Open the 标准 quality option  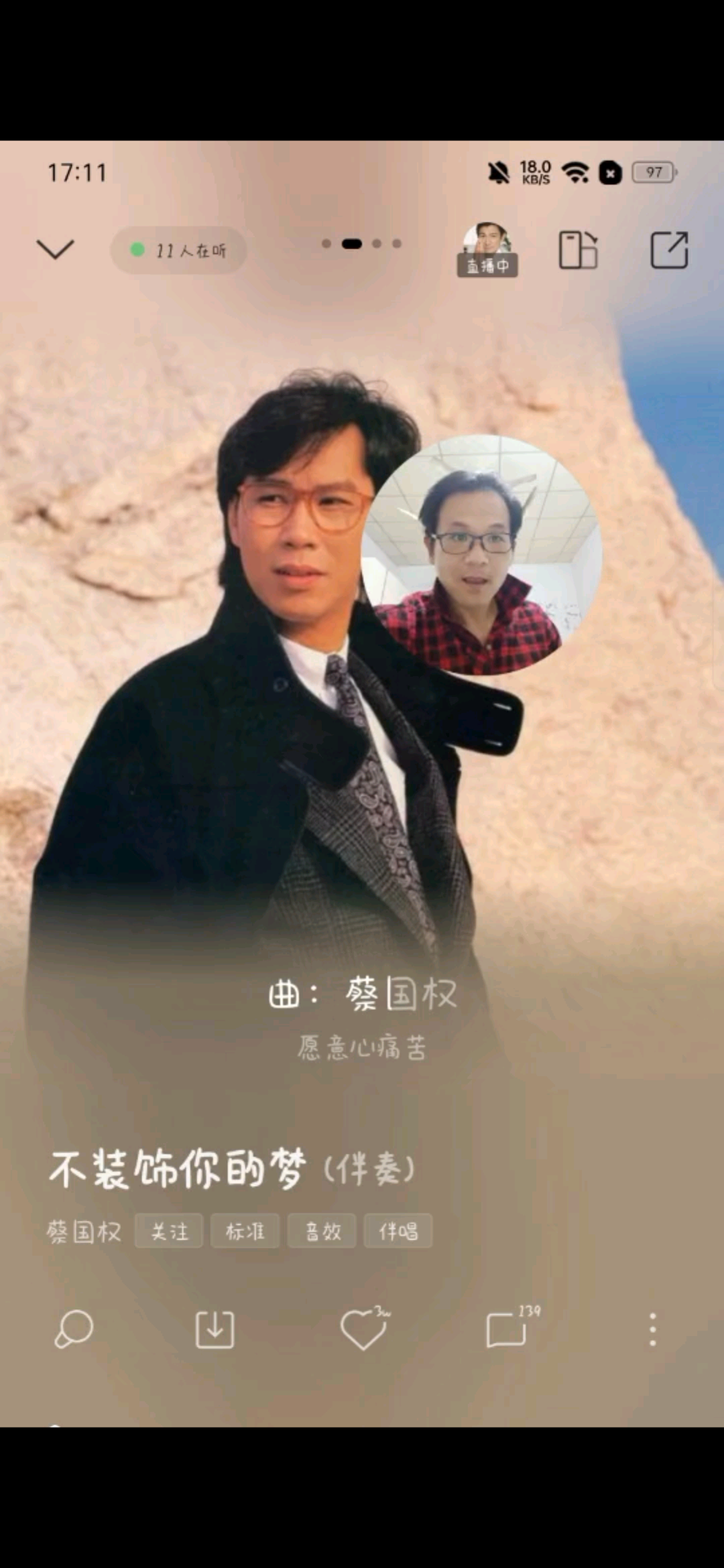245,1231
